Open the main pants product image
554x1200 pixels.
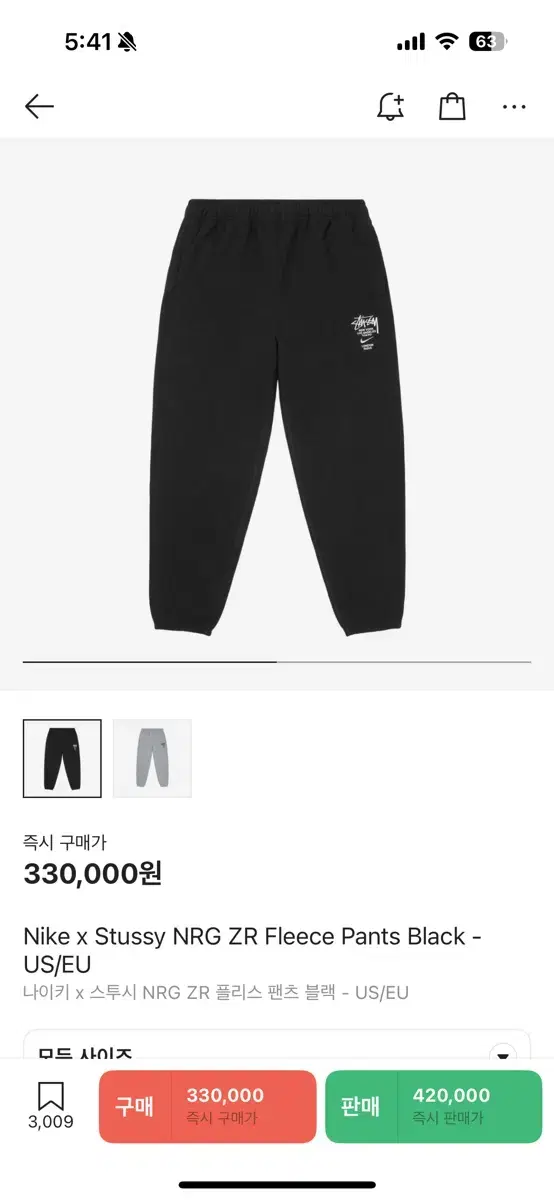277,414
